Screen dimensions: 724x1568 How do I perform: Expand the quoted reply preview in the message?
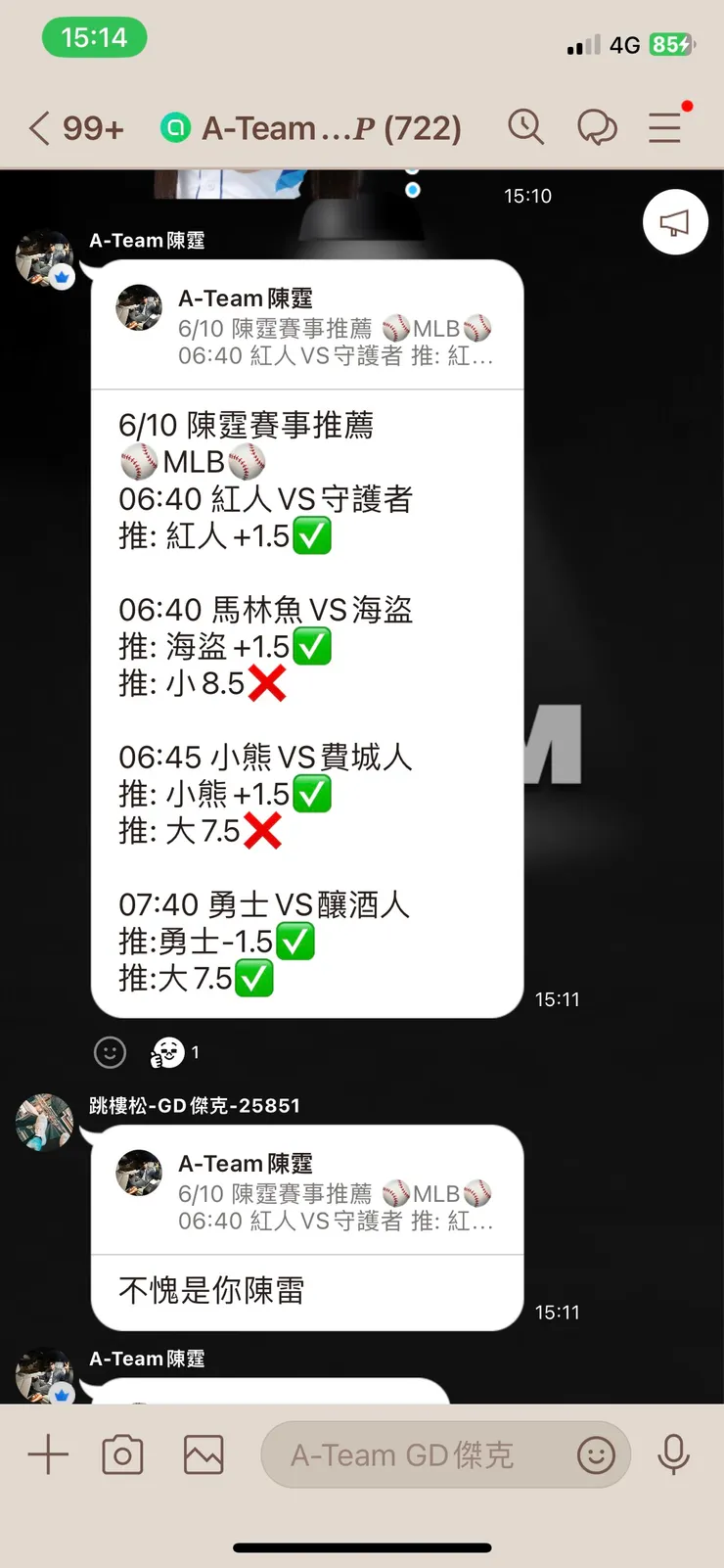[x=307, y=326]
